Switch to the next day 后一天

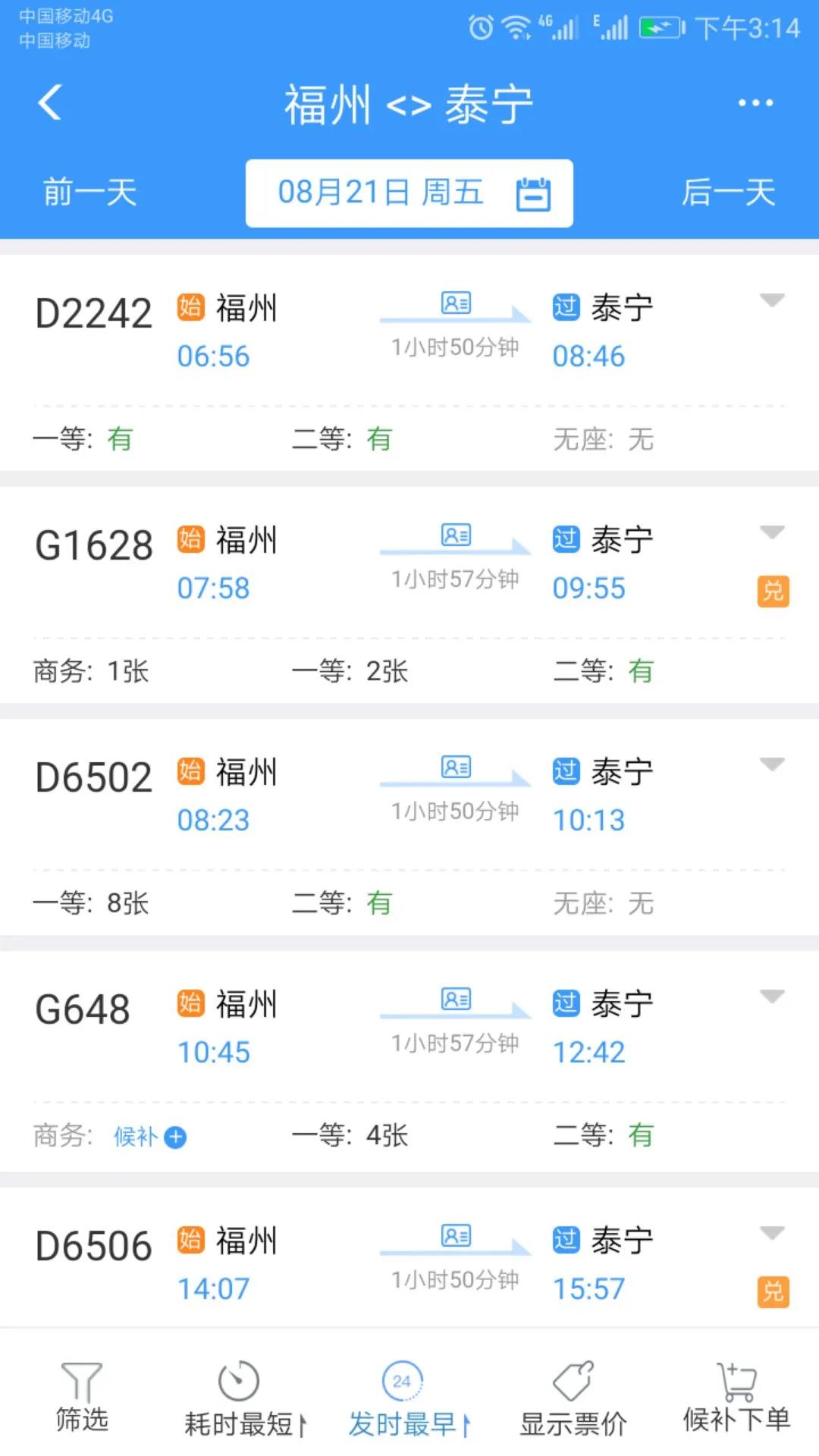[728, 193]
